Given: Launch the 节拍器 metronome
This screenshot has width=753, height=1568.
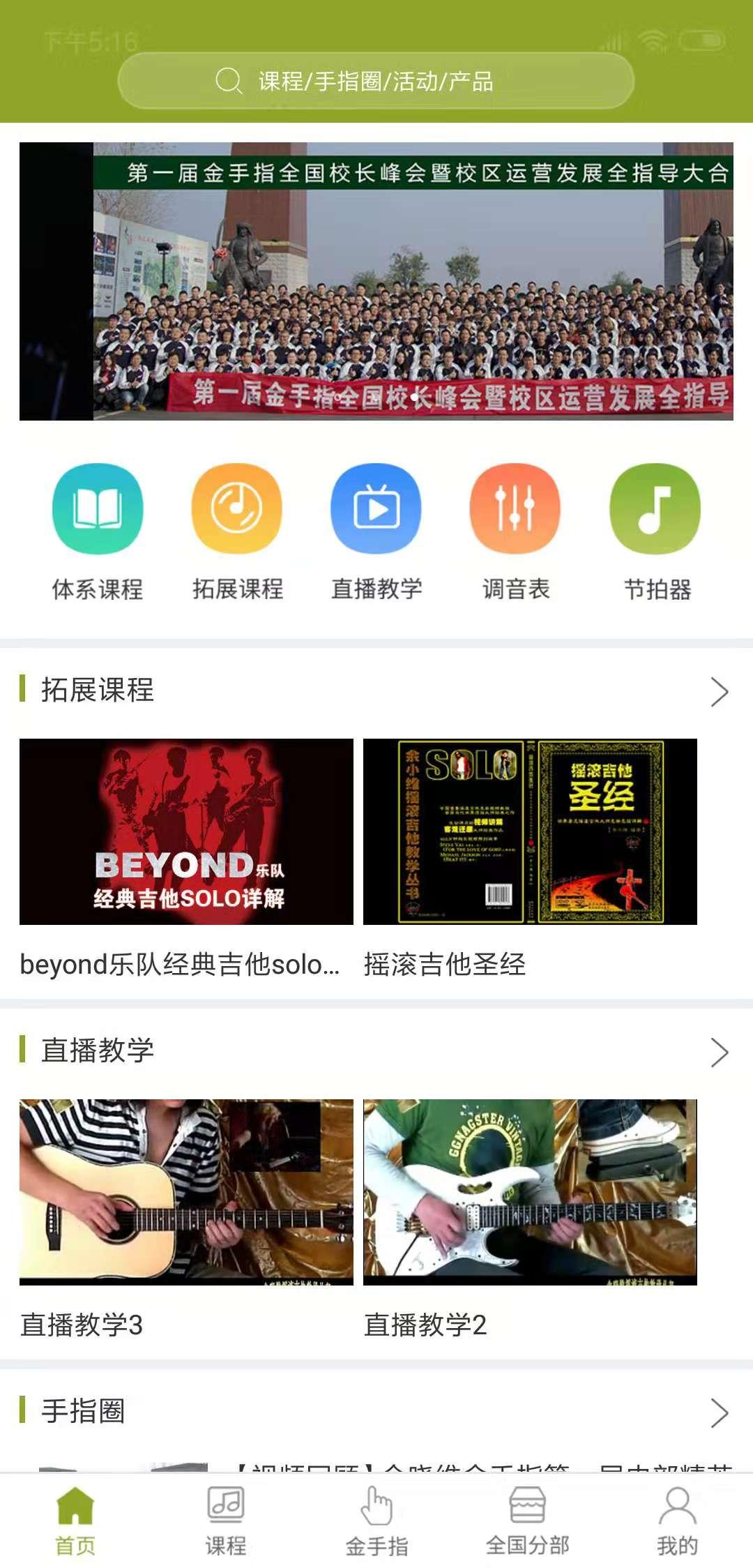Looking at the screenshot, I should (655, 509).
